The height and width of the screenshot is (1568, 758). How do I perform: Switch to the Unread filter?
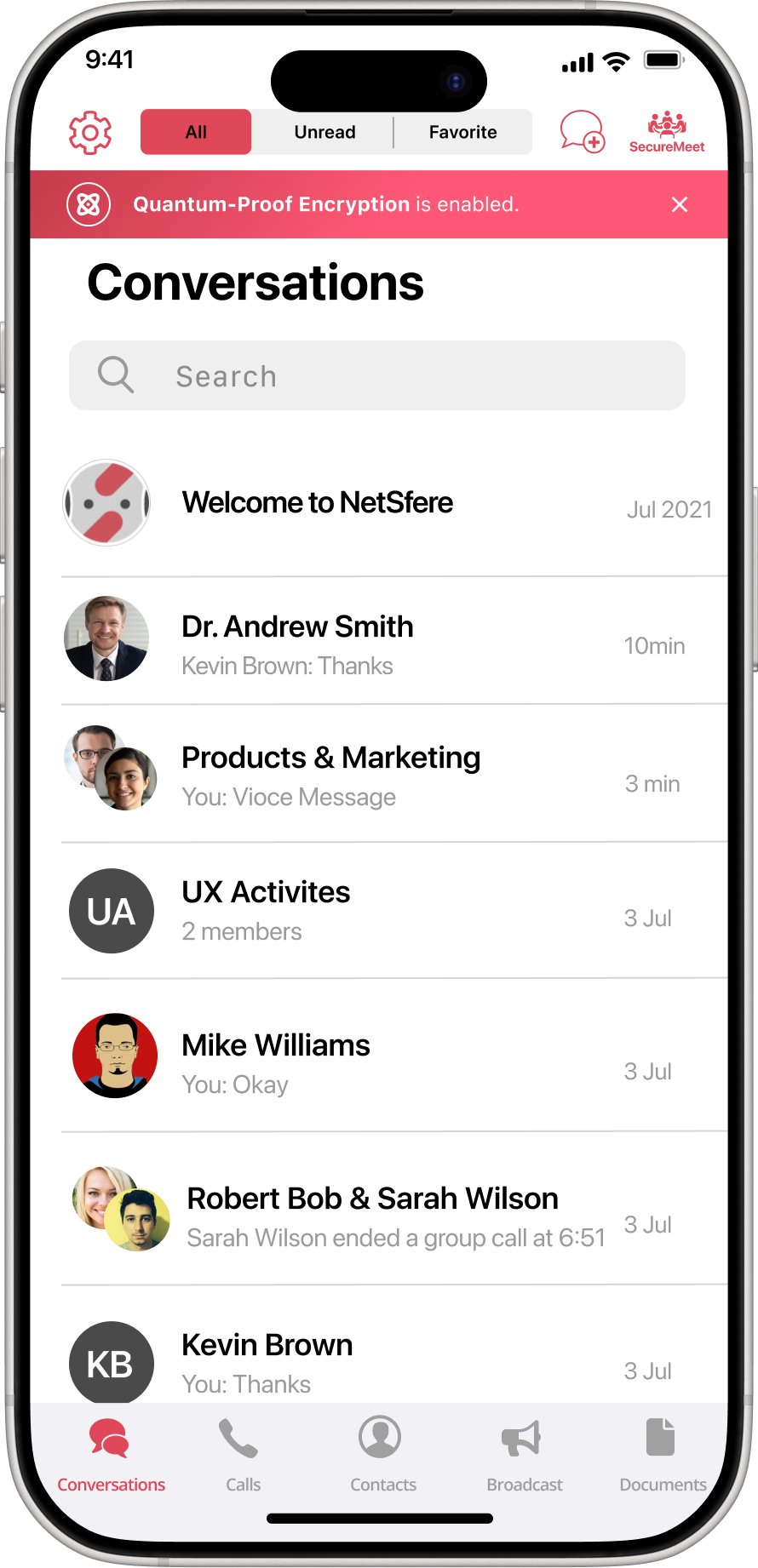pyautogui.click(x=324, y=132)
